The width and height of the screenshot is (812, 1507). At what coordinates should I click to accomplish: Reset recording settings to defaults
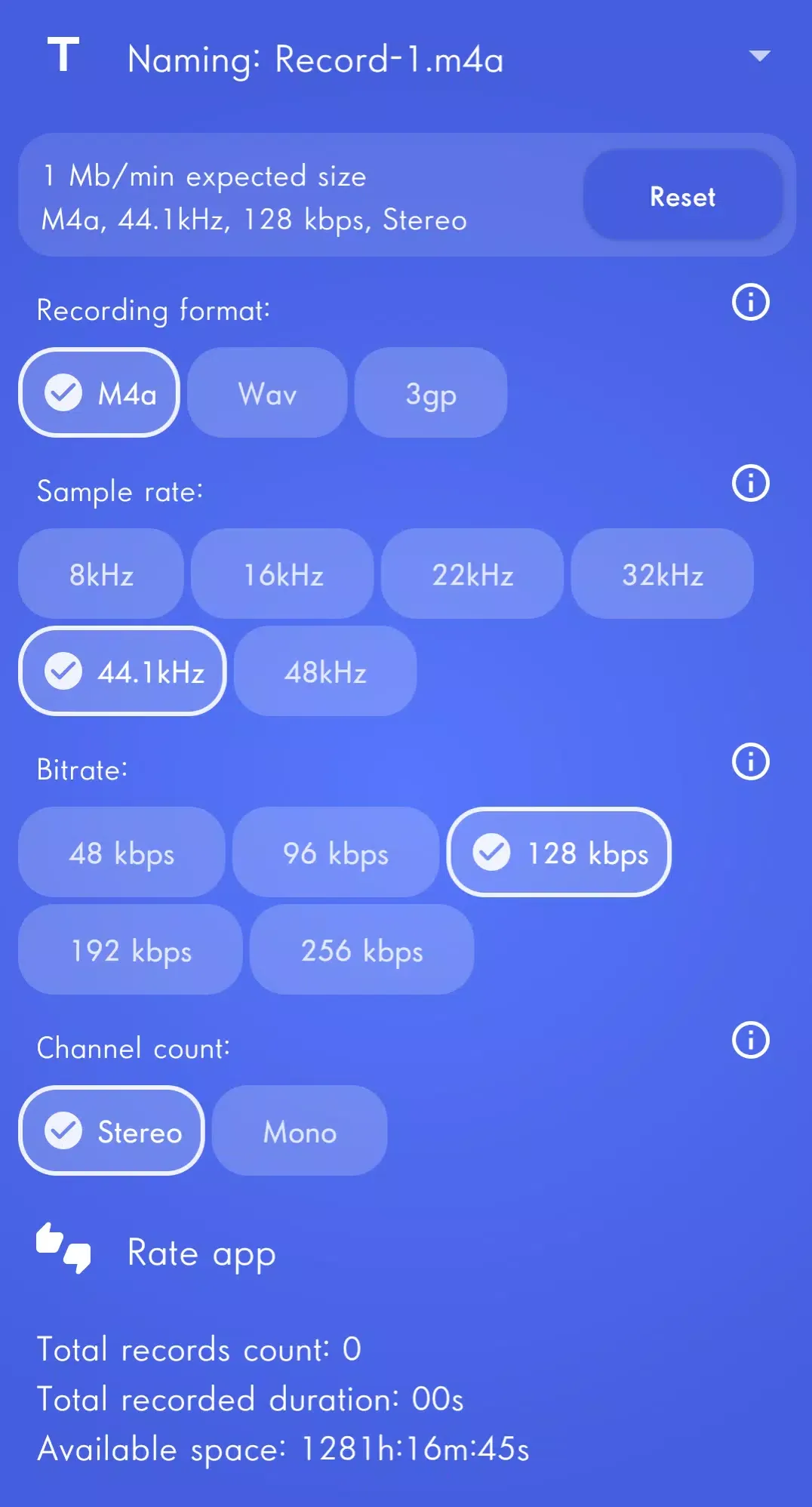tap(682, 196)
